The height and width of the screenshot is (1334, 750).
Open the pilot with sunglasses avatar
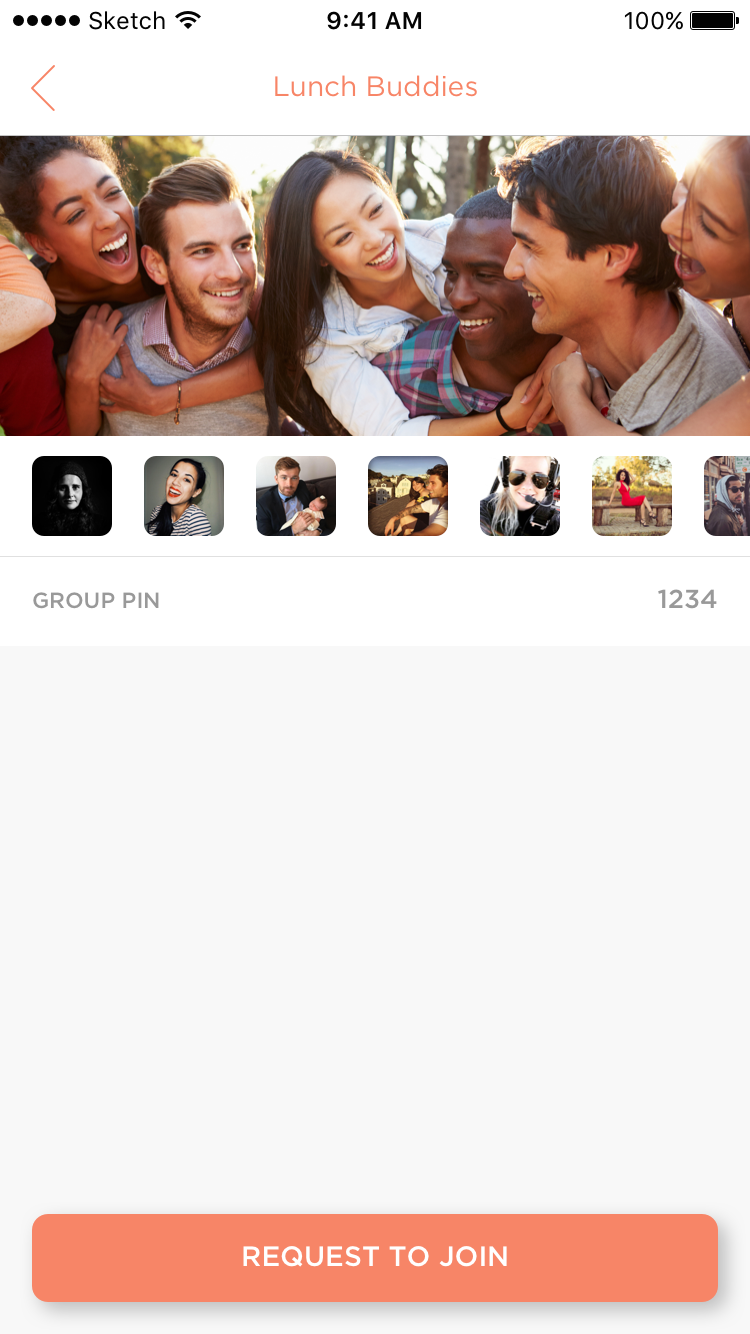coord(520,496)
